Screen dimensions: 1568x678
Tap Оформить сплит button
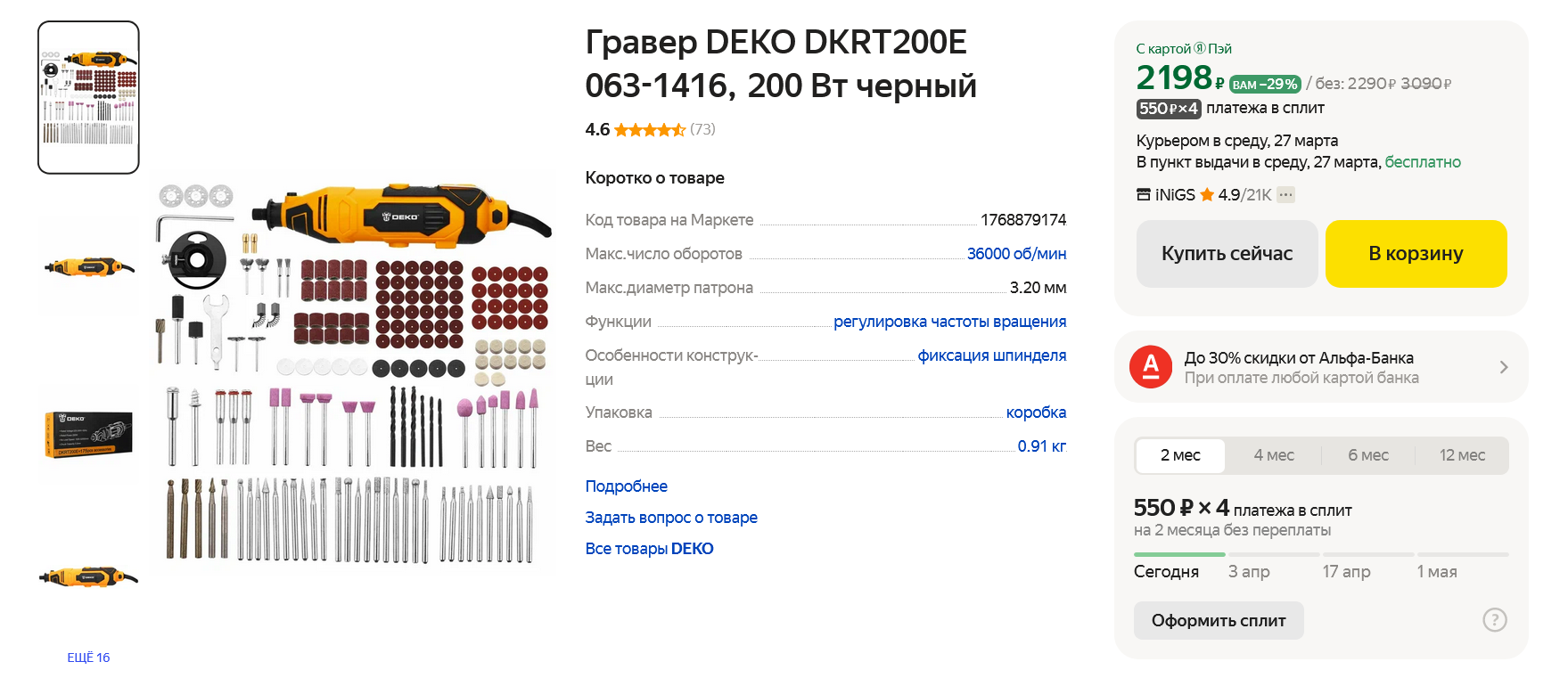coord(1218,621)
